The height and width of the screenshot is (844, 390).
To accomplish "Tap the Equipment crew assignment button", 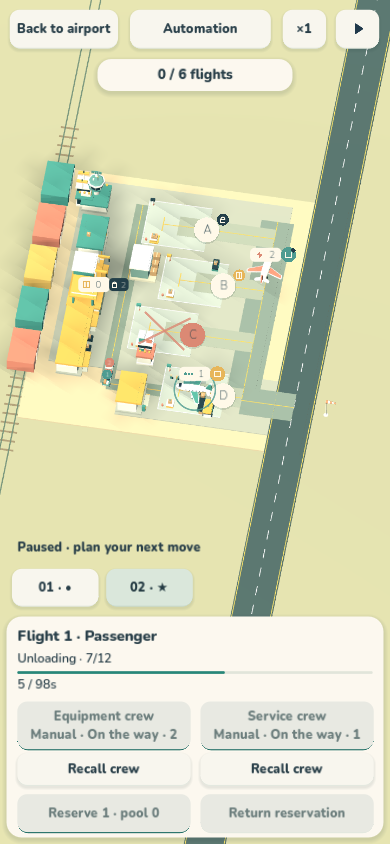I will (104, 725).
